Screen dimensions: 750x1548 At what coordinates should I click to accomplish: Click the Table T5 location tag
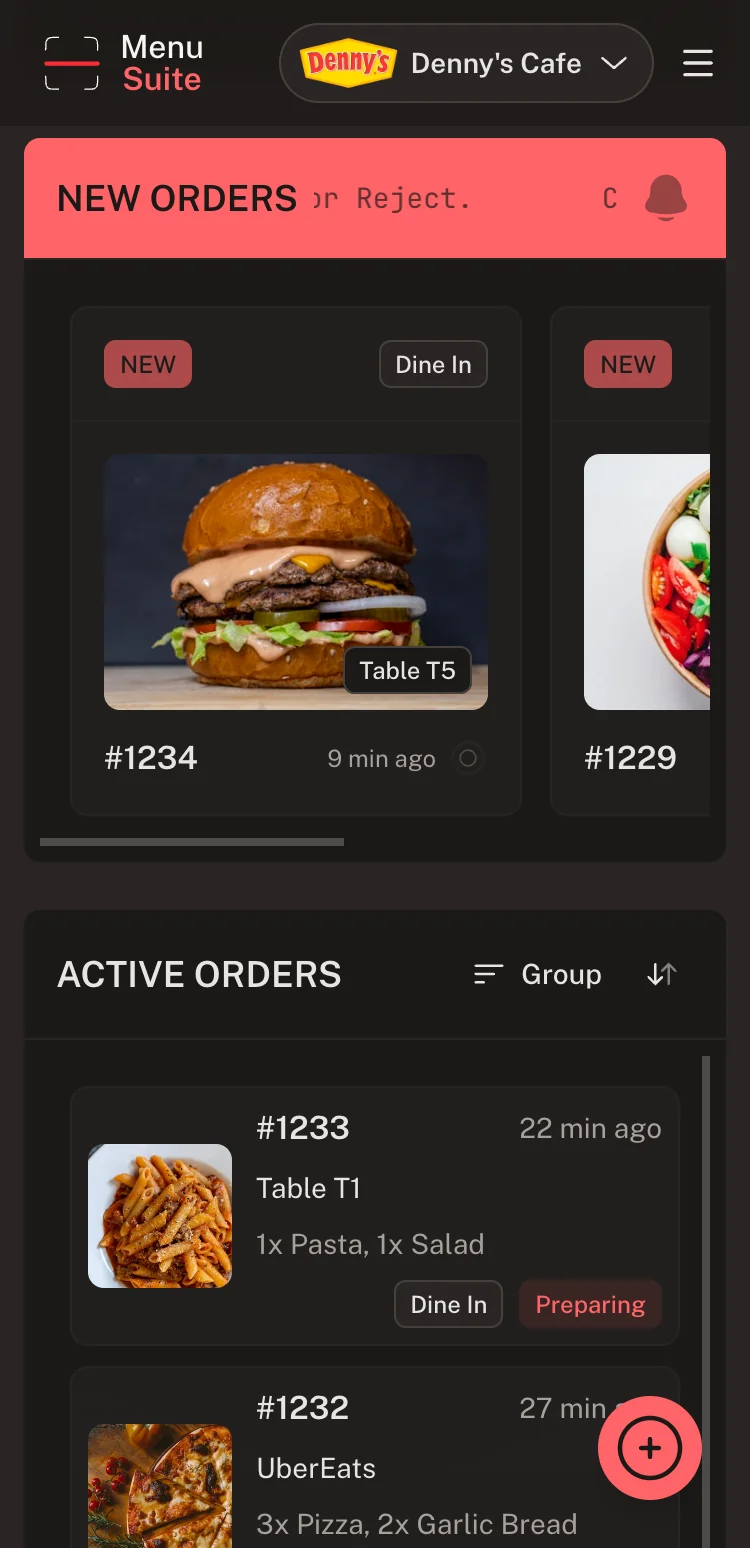(x=407, y=671)
